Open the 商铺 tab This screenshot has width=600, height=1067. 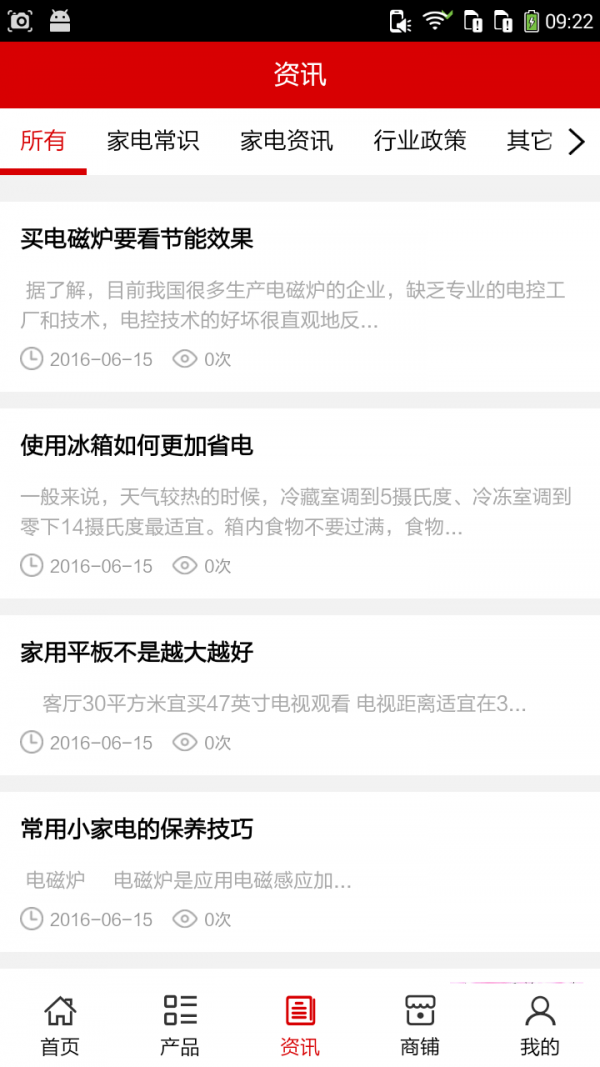420,1026
